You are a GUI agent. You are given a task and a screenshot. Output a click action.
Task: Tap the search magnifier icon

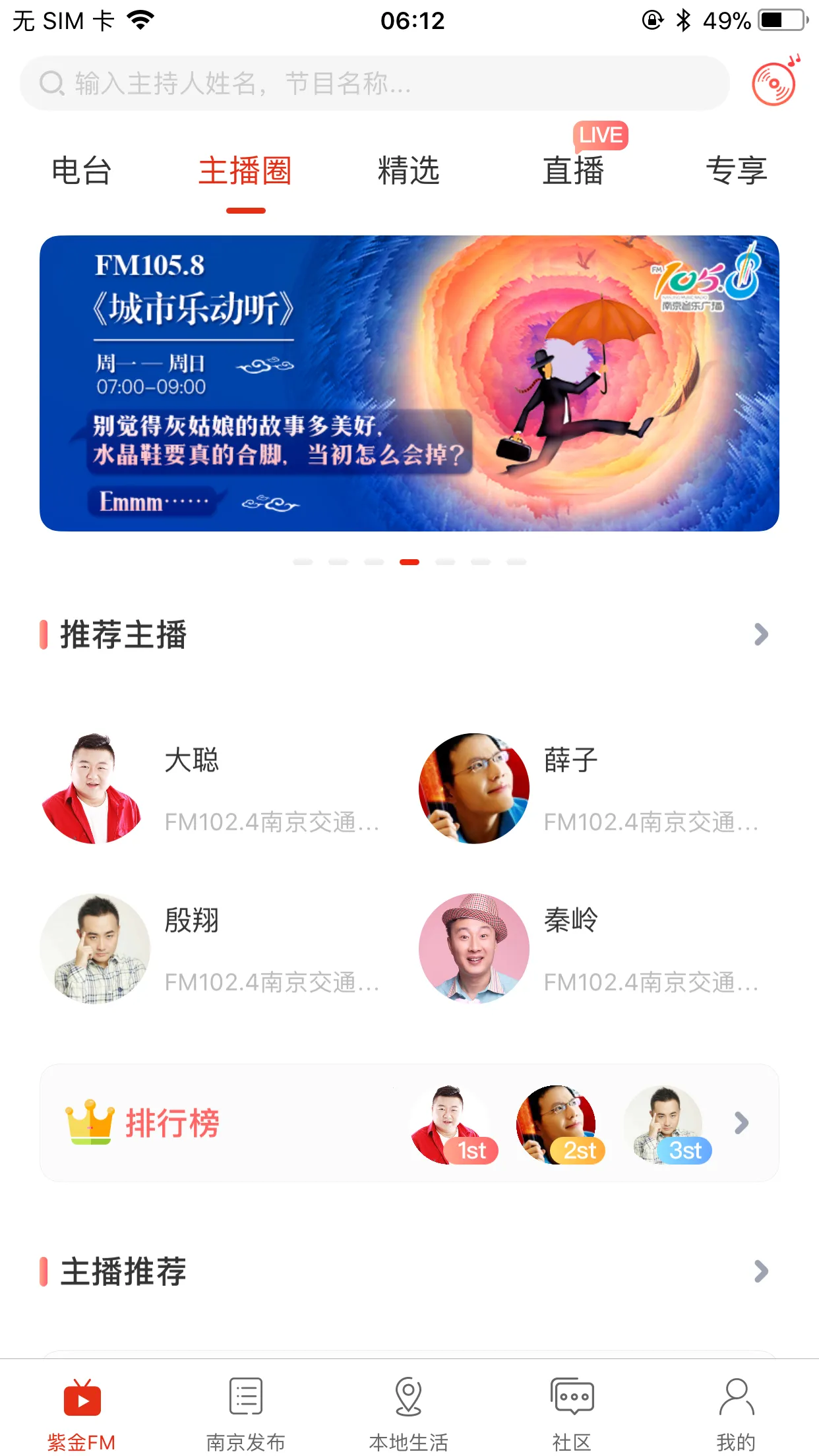click(x=51, y=84)
